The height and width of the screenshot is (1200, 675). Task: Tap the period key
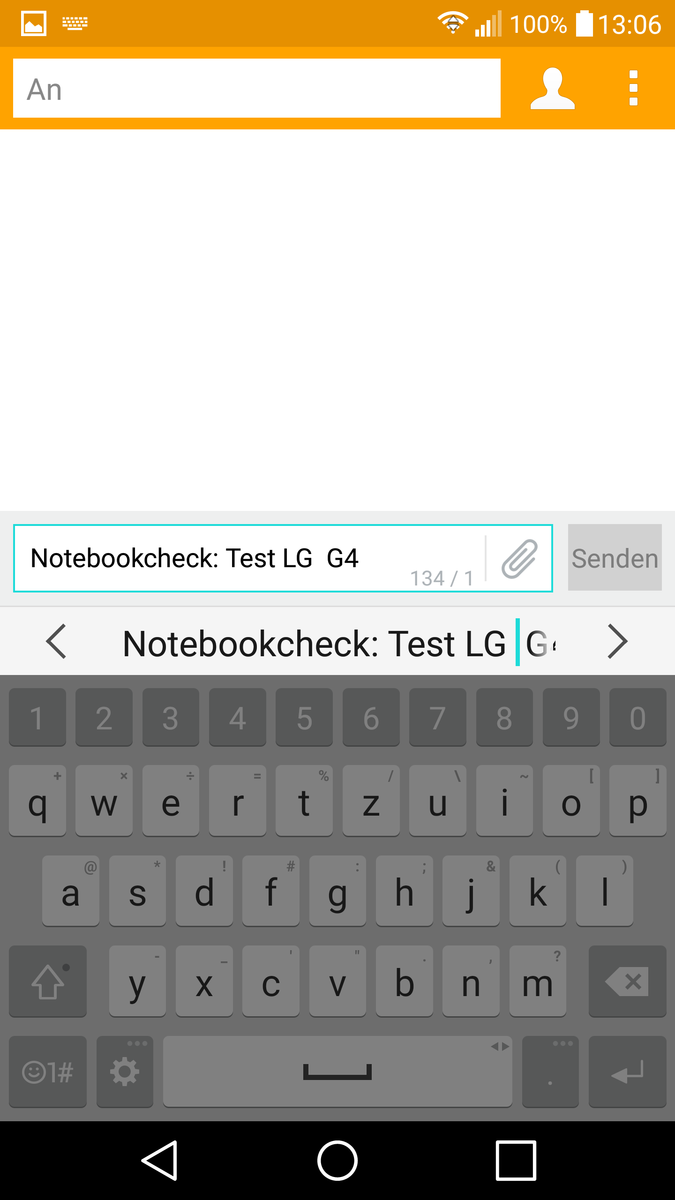(550, 1072)
